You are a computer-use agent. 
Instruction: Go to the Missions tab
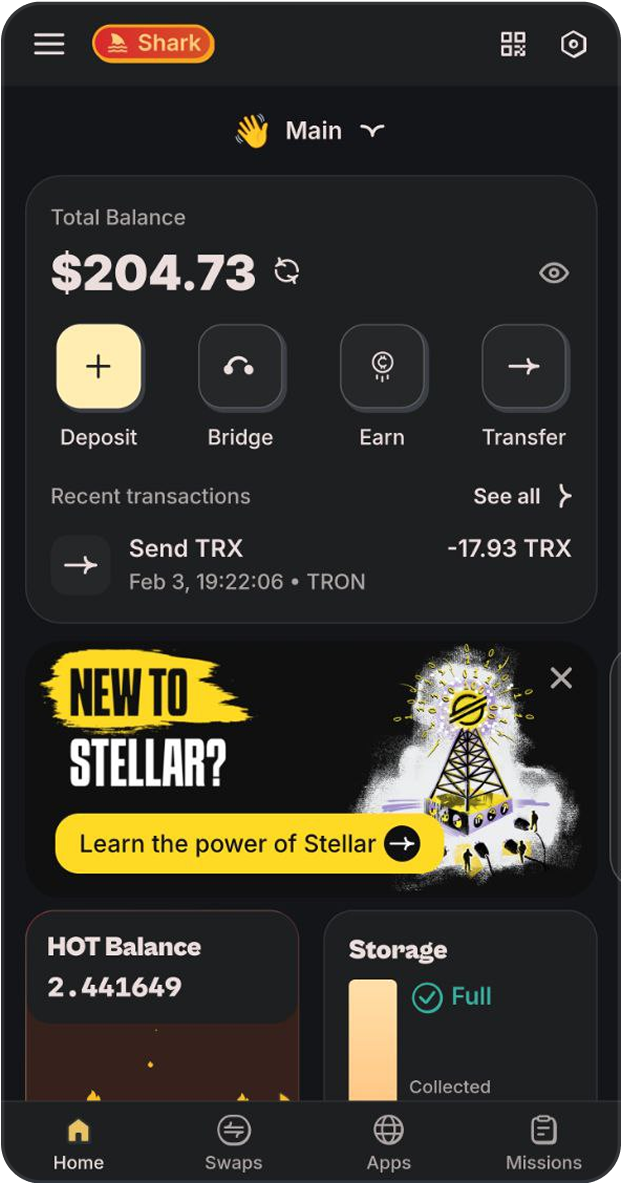coord(543,1143)
